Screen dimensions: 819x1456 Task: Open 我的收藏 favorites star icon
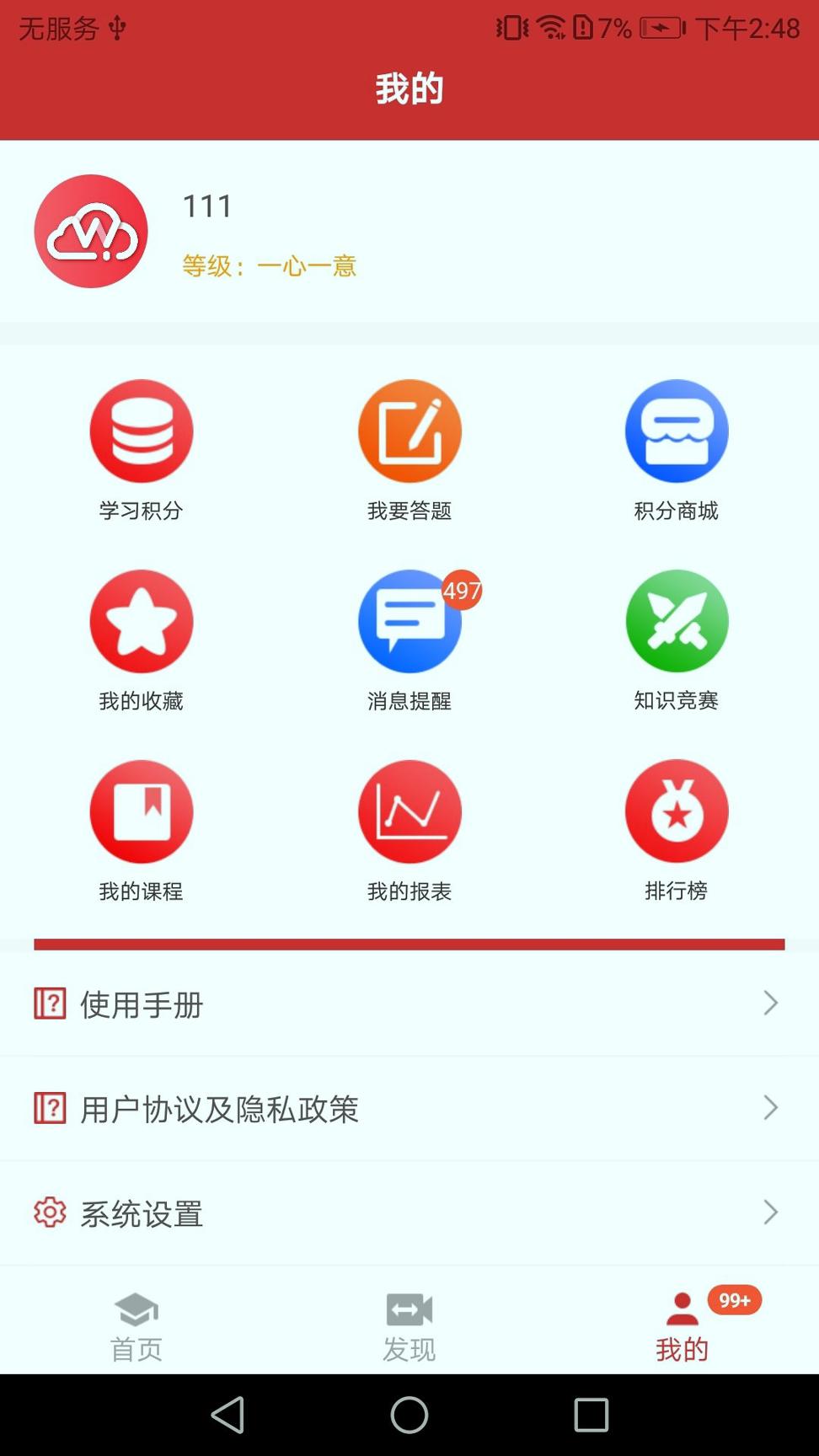(x=142, y=621)
